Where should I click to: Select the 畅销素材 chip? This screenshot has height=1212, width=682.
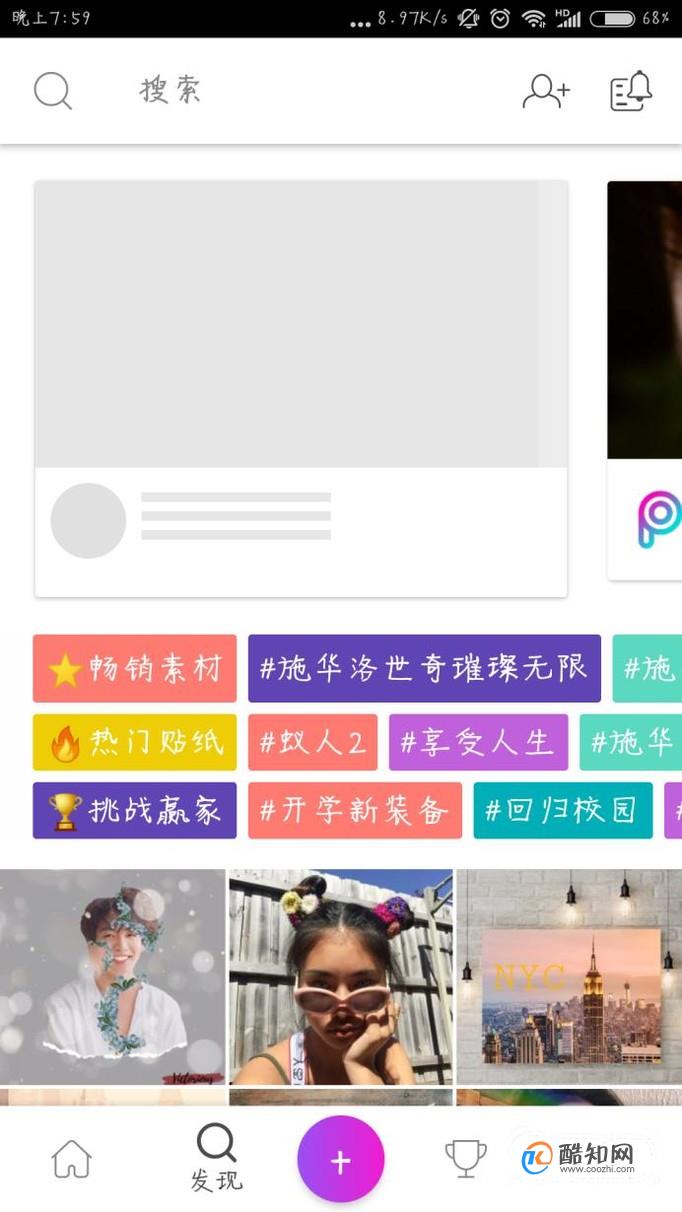click(135, 668)
